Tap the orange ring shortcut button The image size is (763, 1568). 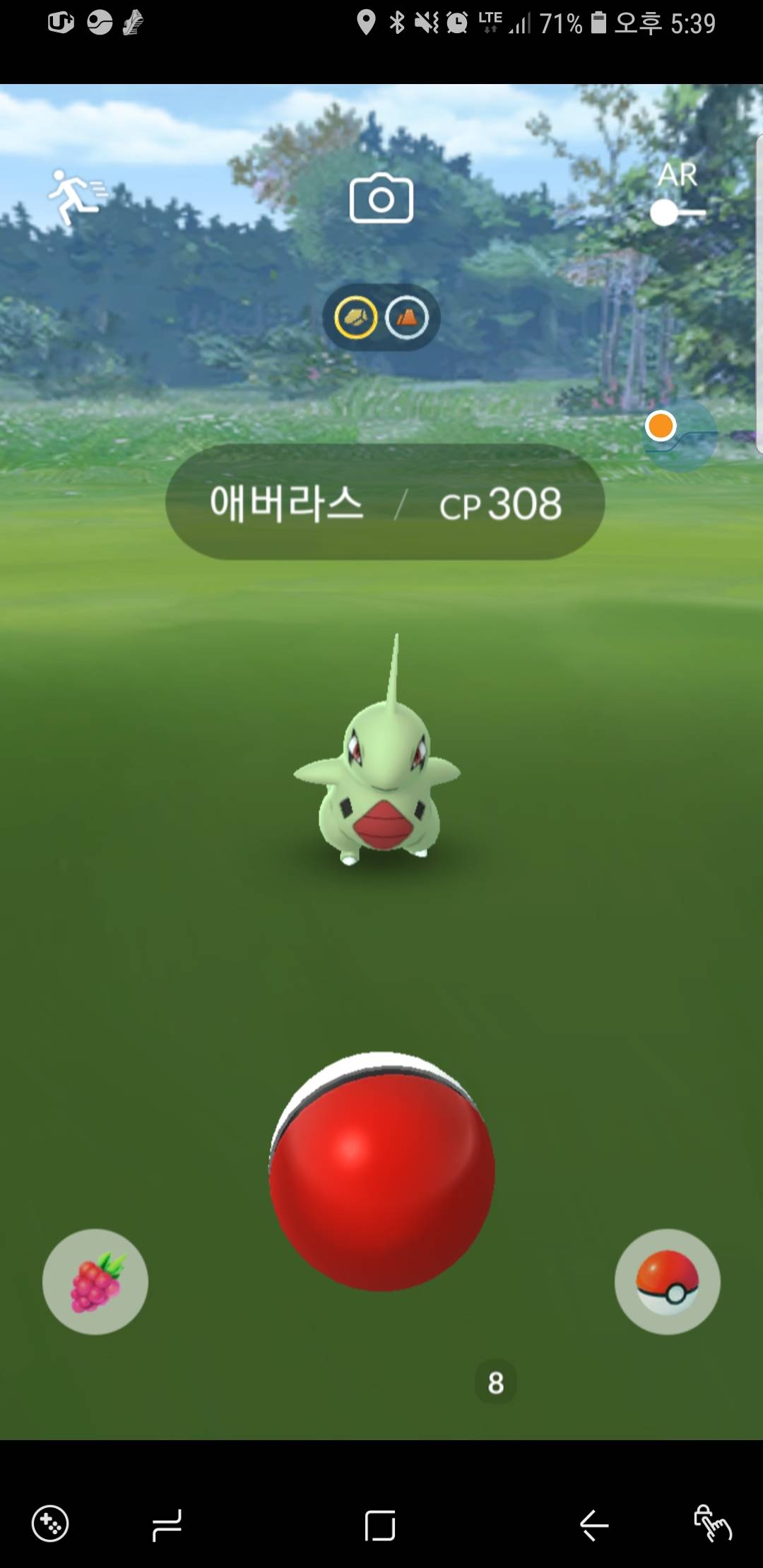[662, 427]
